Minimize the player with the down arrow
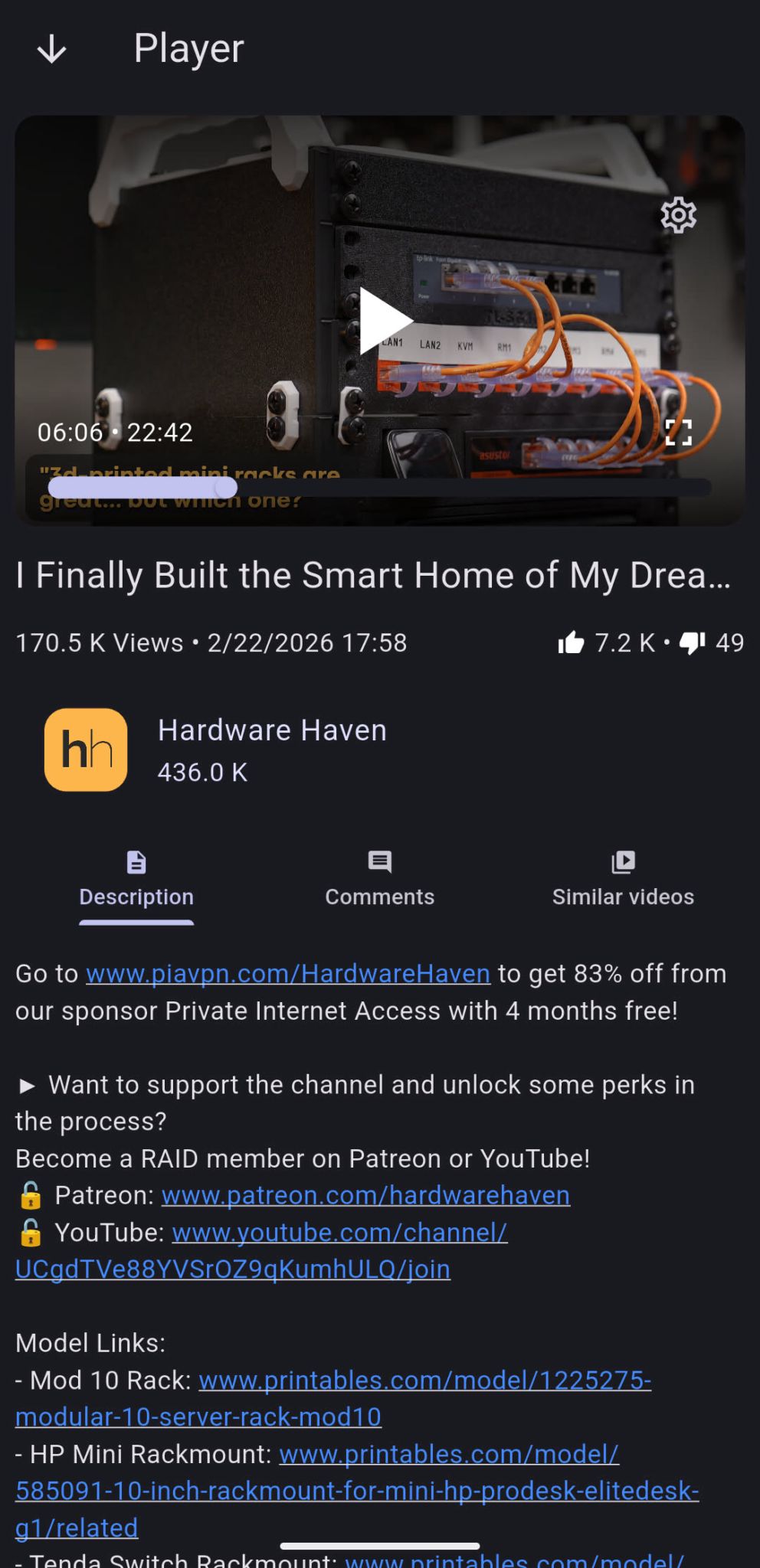The width and height of the screenshot is (760, 1568). [x=51, y=49]
